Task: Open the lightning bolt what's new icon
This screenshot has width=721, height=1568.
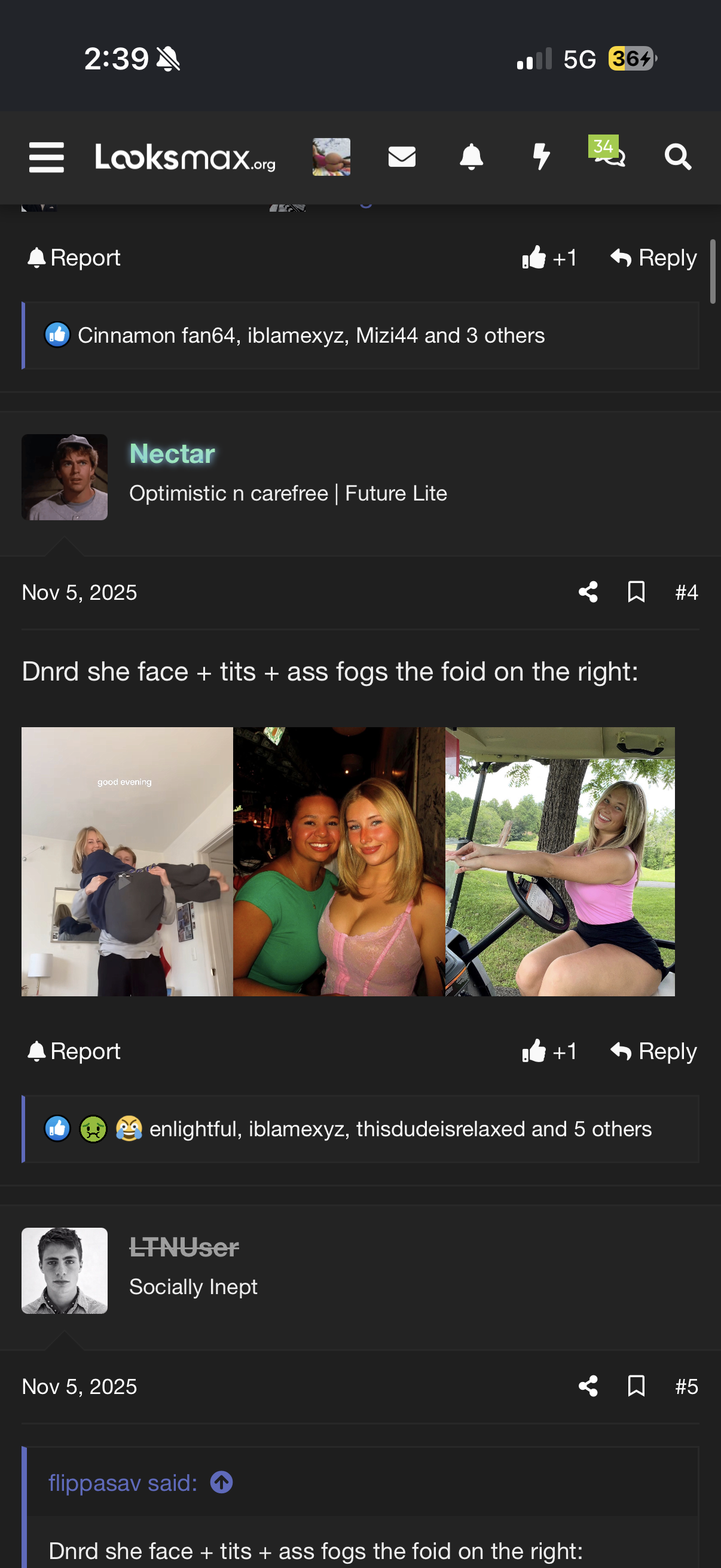Action: 541,157
